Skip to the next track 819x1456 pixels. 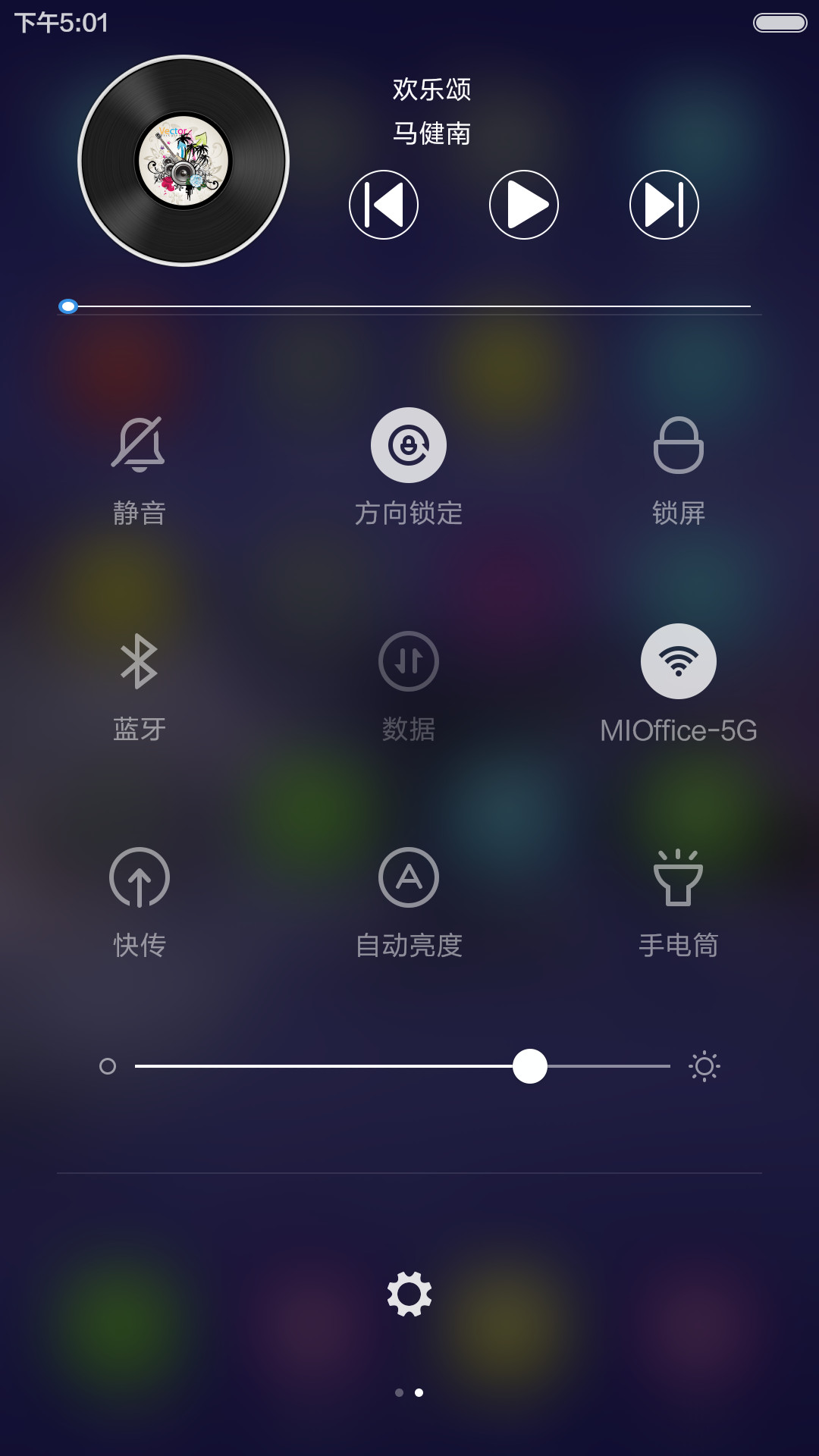tap(664, 205)
